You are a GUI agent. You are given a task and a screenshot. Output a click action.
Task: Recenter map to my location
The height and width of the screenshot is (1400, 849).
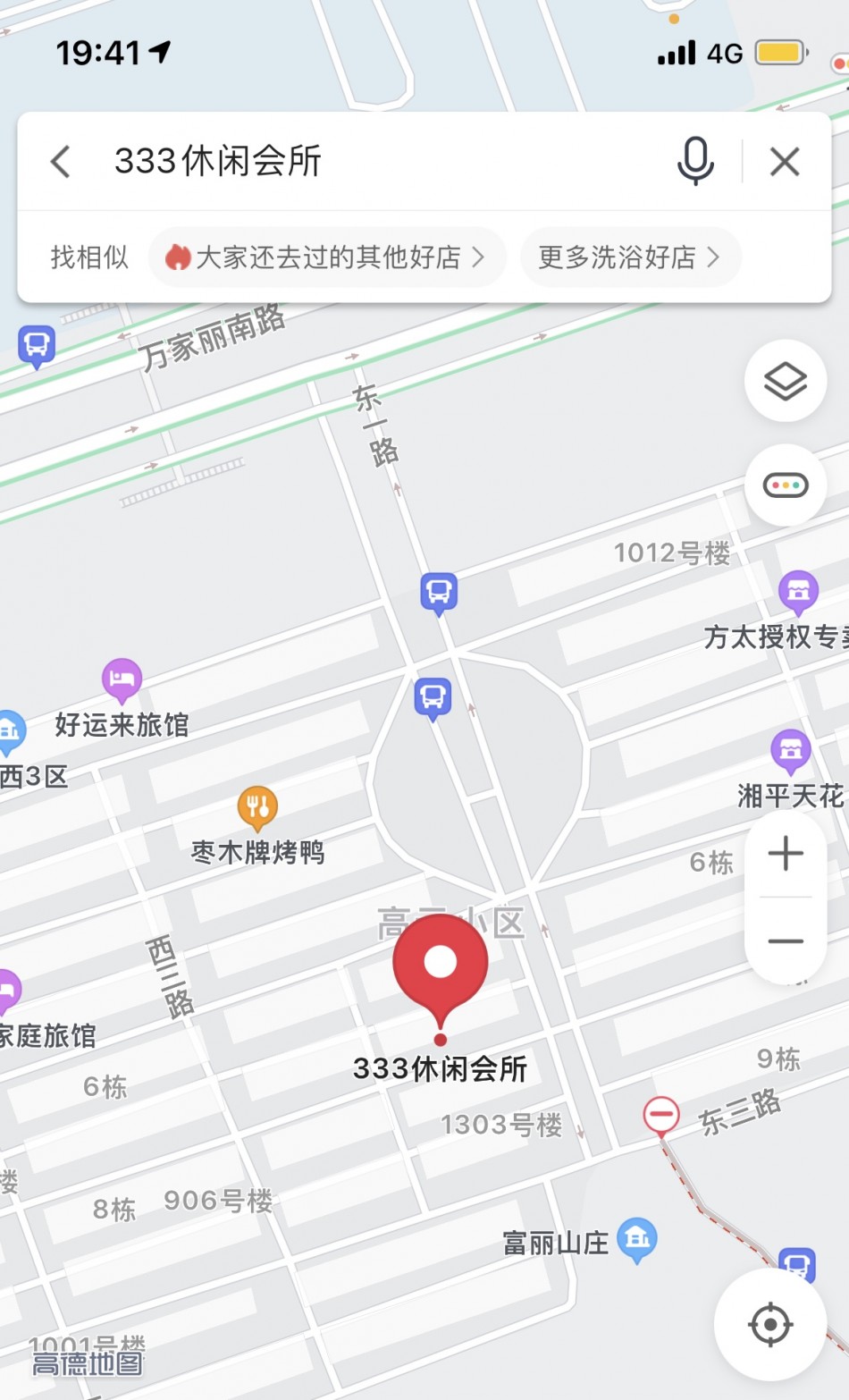pyautogui.click(x=769, y=1325)
